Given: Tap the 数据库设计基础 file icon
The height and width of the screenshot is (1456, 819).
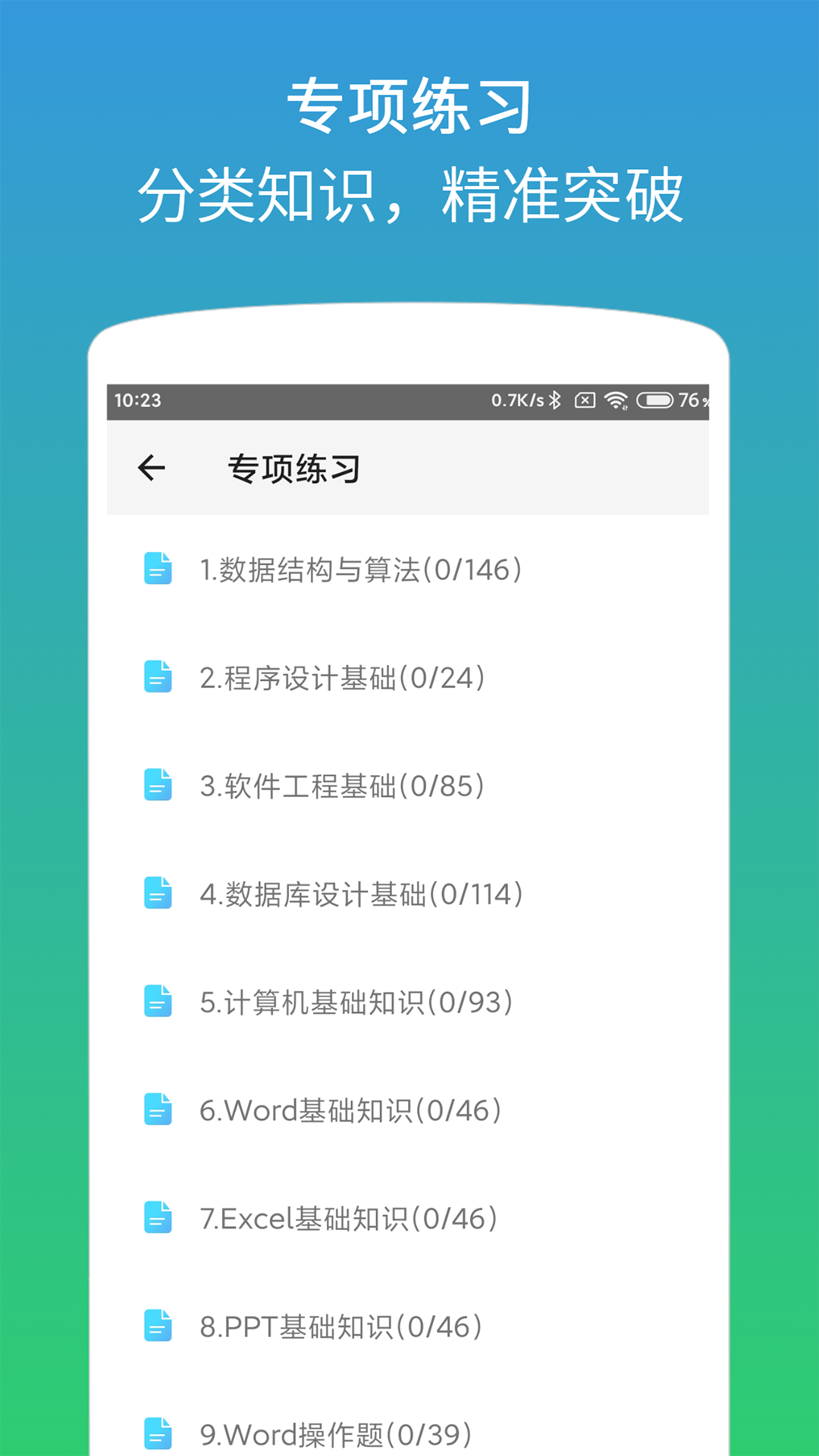Looking at the screenshot, I should [x=157, y=895].
